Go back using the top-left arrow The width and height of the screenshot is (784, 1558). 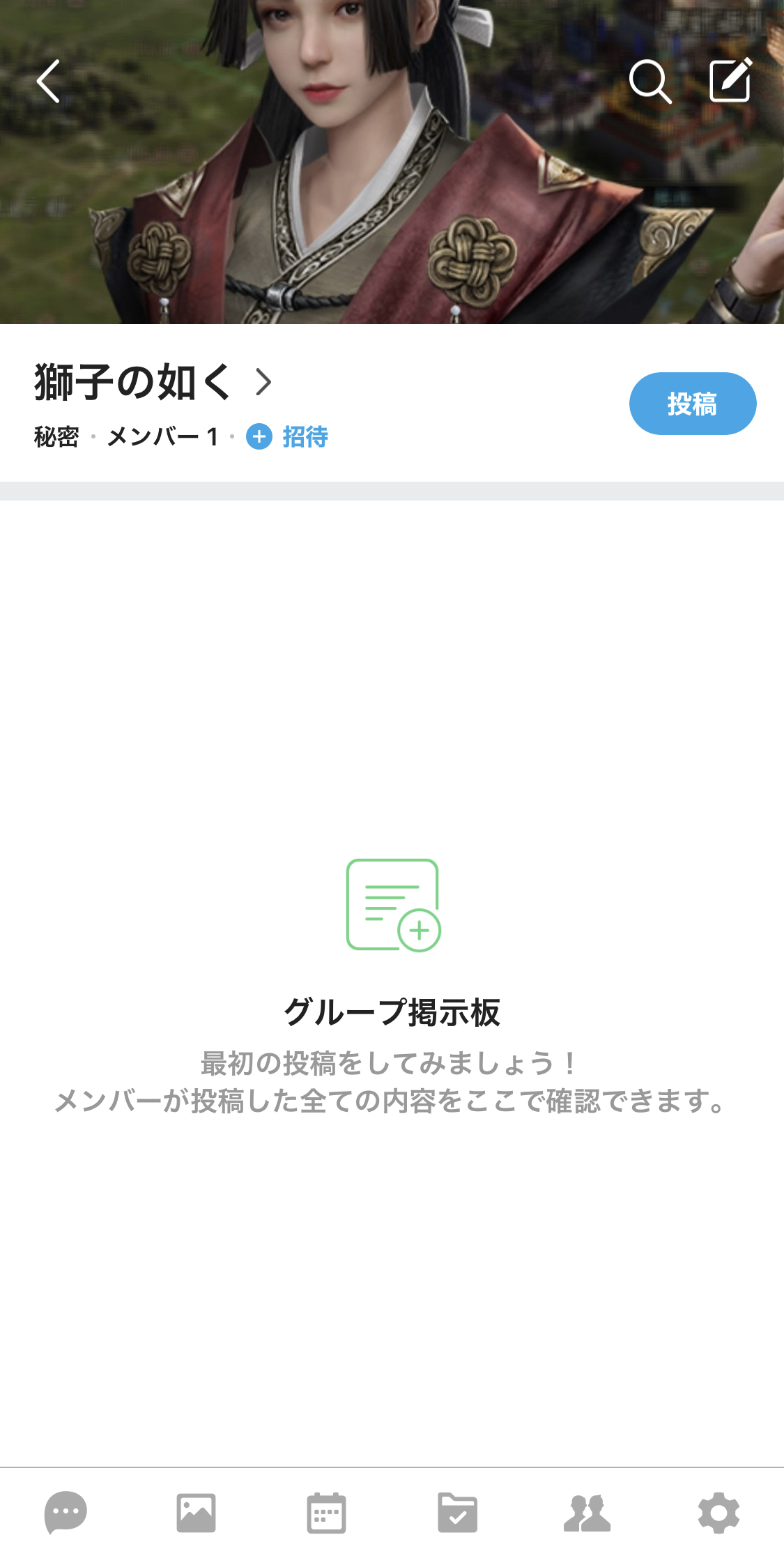[49, 82]
